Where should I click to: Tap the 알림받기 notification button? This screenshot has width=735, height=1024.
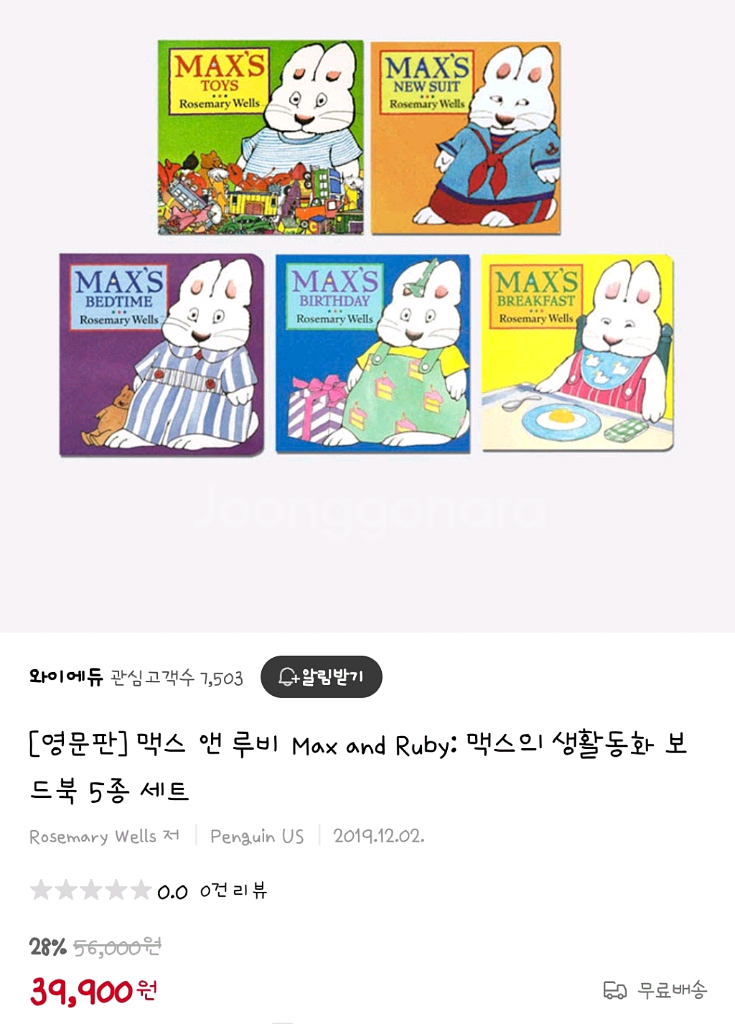coord(321,677)
